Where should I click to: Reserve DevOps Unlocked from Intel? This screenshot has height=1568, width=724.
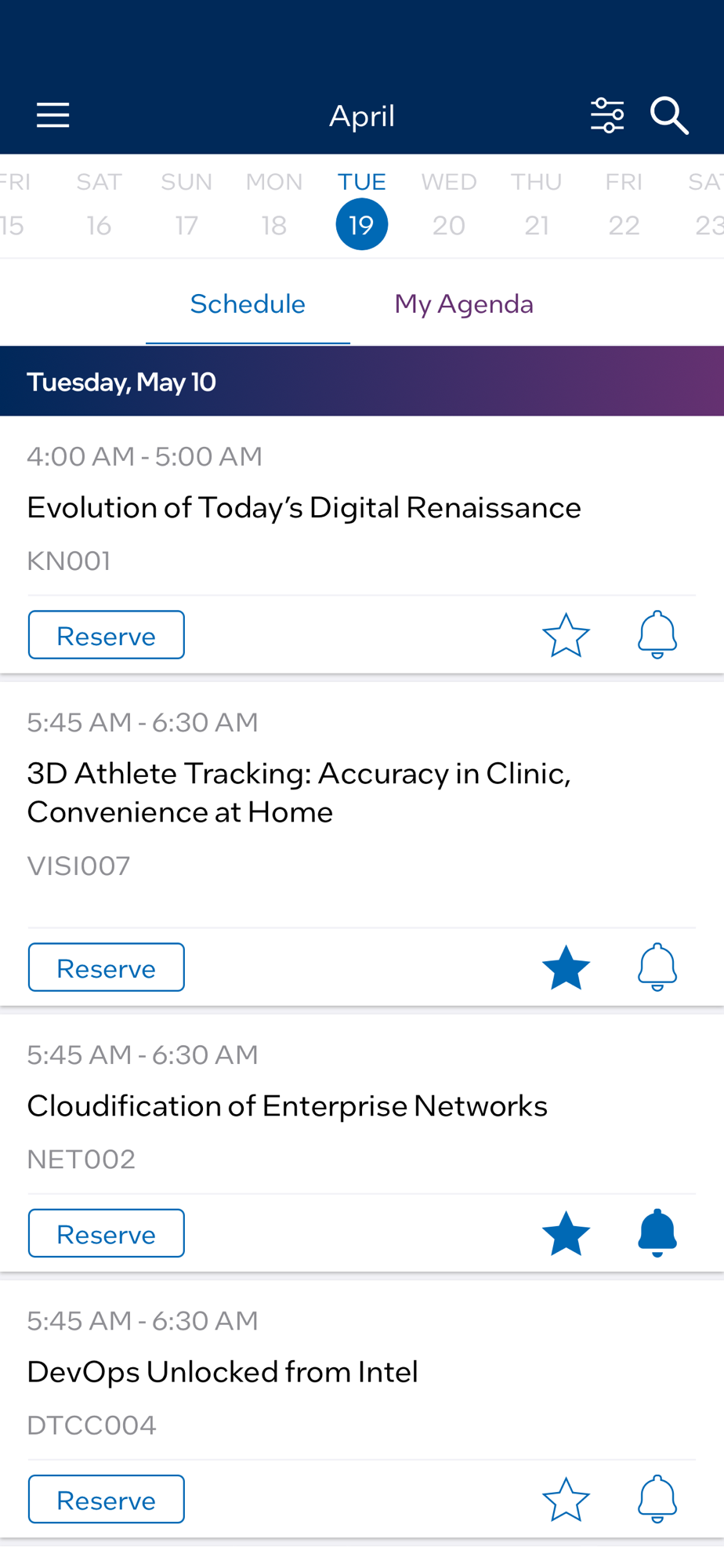point(107,1499)
